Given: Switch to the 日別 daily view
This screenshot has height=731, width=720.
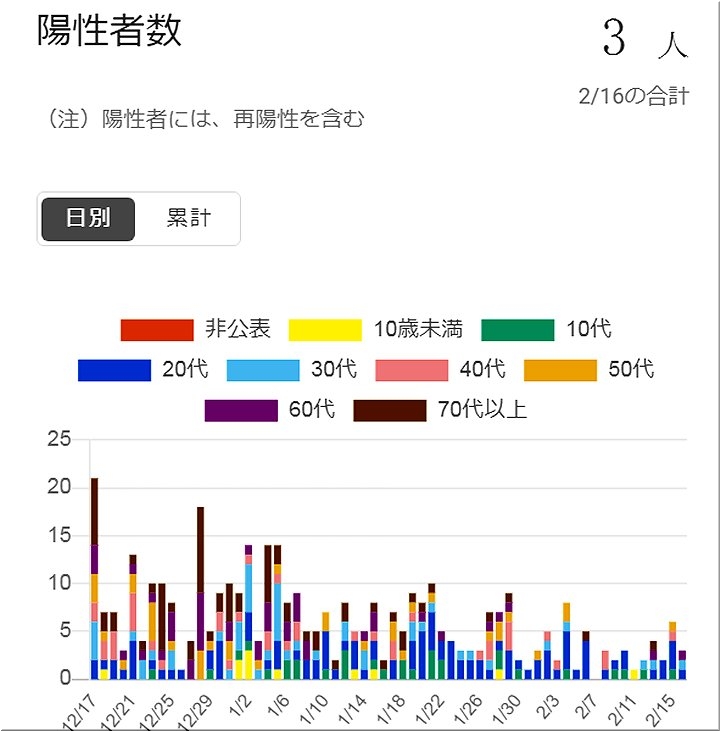Looking at the screenshot, I should pos(88,218).
